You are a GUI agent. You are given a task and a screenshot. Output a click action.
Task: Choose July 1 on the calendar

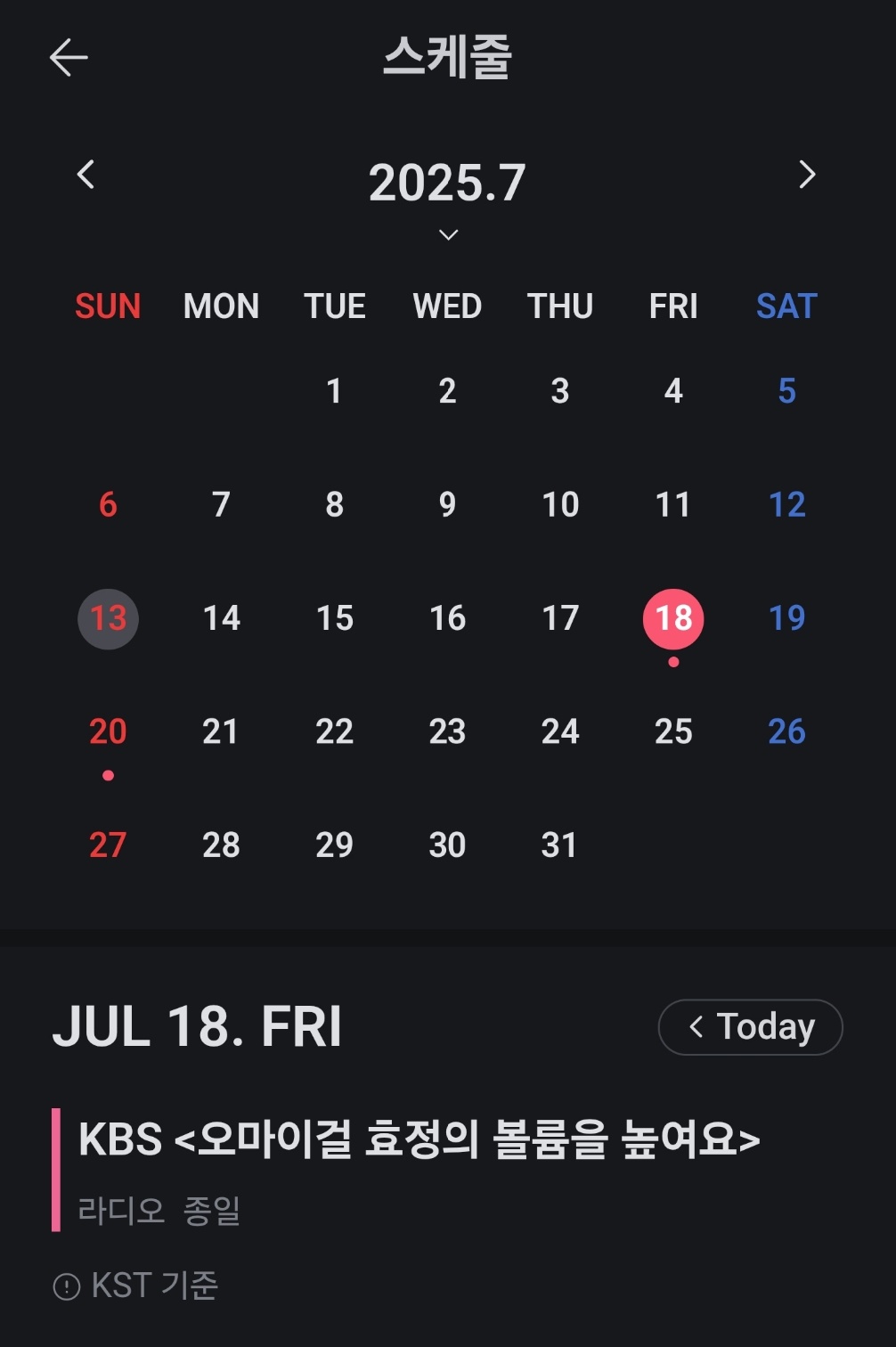coord(334,391)
